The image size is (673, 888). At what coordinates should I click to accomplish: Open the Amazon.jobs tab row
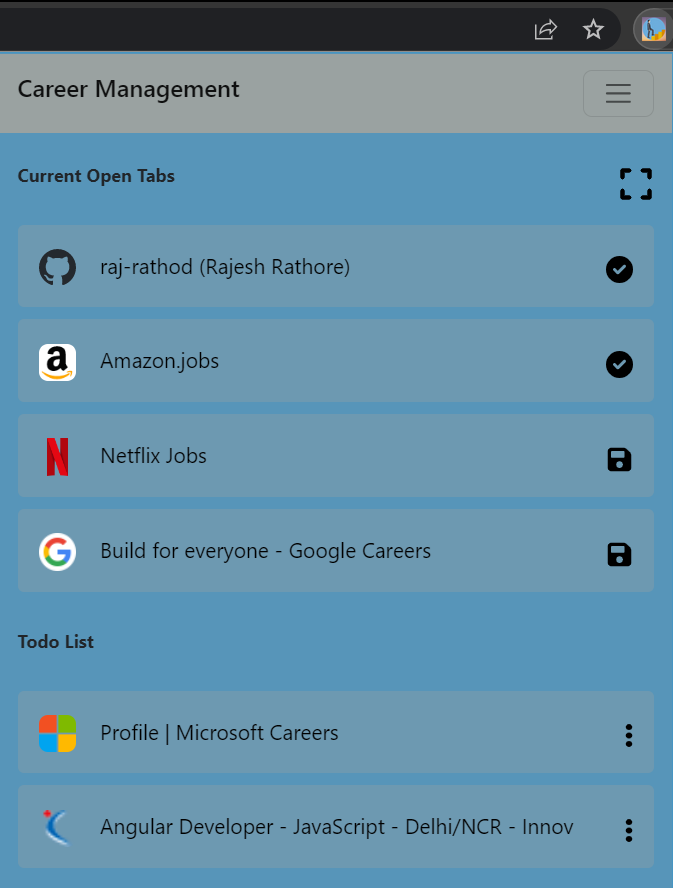(300, 361)
